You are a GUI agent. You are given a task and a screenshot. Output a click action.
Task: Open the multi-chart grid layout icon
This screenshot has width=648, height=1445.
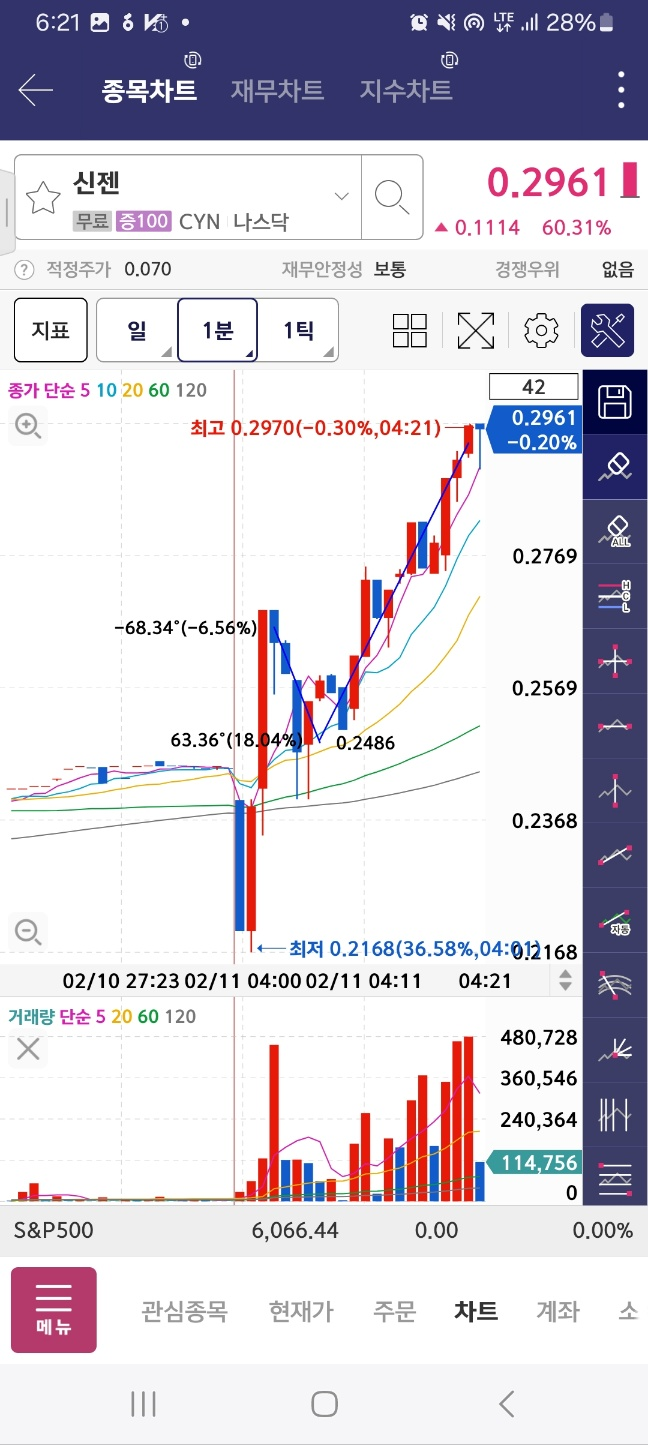point(410,330)
